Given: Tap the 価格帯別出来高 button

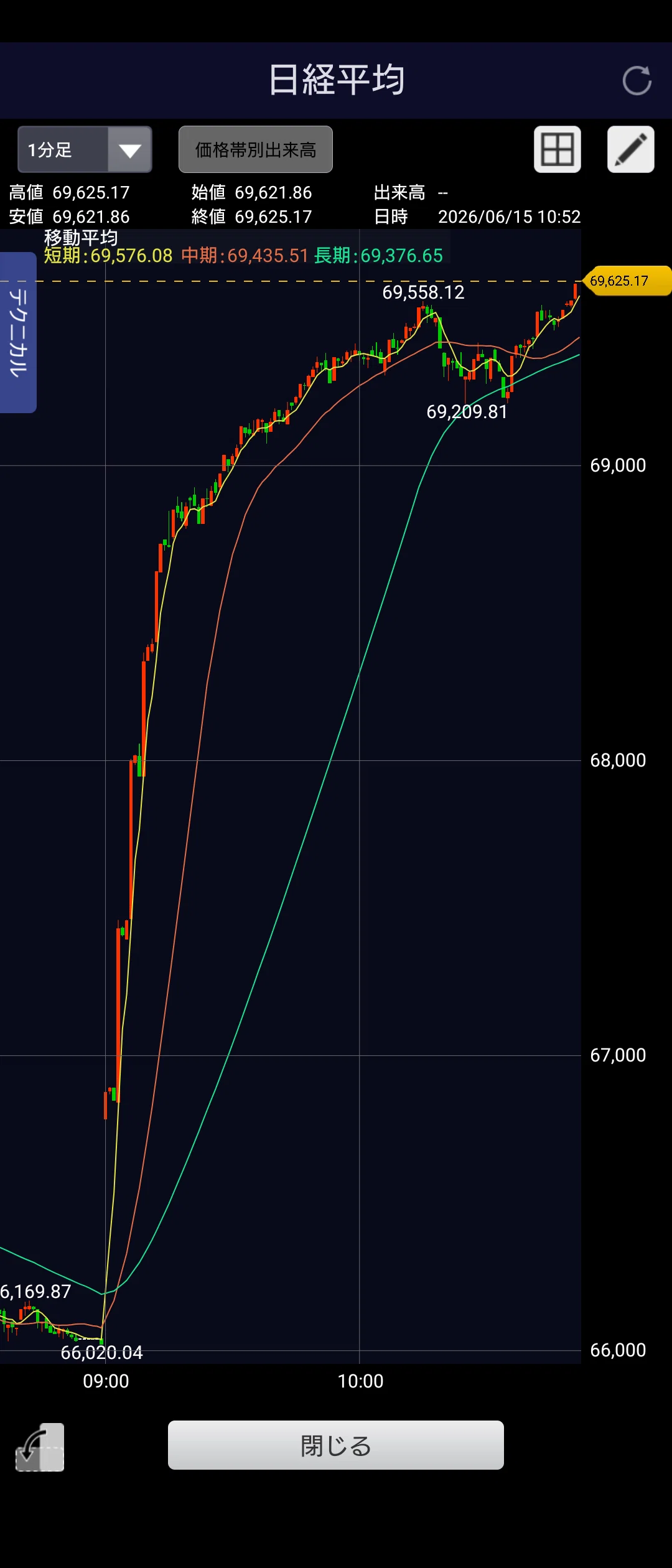Looking at the screenshot, I should pyautogui.click(x=256, y=149).
